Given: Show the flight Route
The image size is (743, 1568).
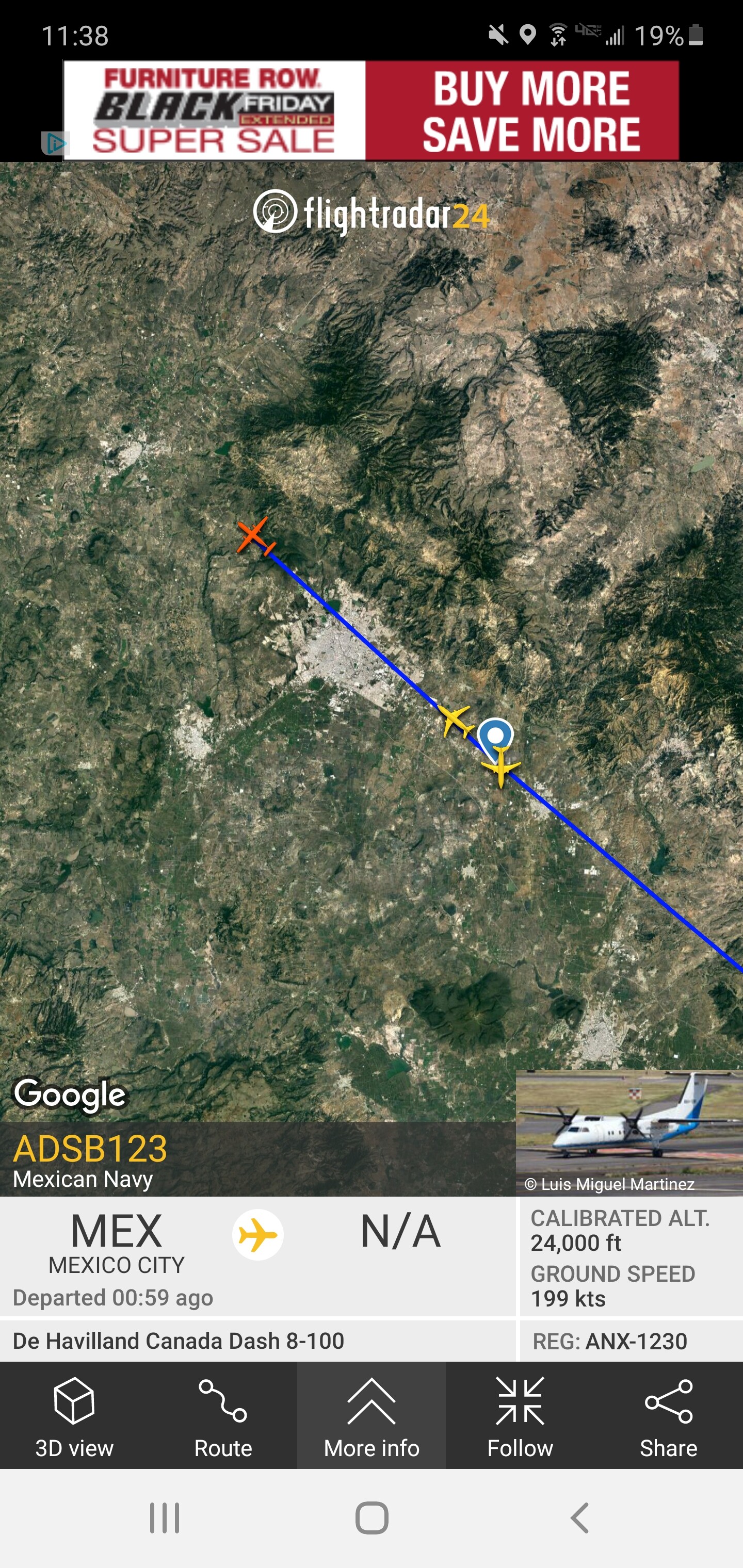Looking at the screenshot, I should 223,1416.
